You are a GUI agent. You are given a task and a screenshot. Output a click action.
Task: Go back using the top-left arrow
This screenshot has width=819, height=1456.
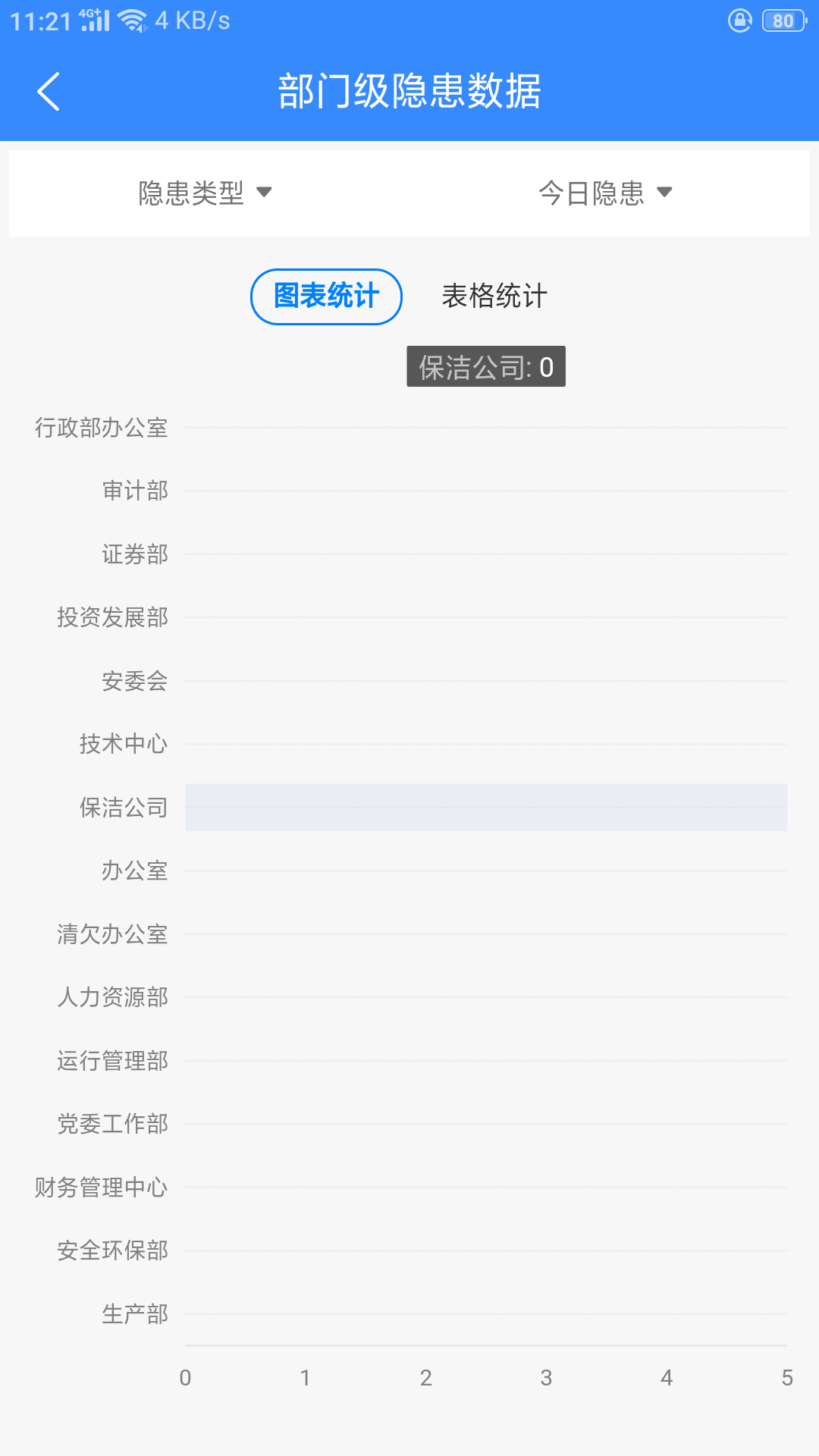click(49, 92)
